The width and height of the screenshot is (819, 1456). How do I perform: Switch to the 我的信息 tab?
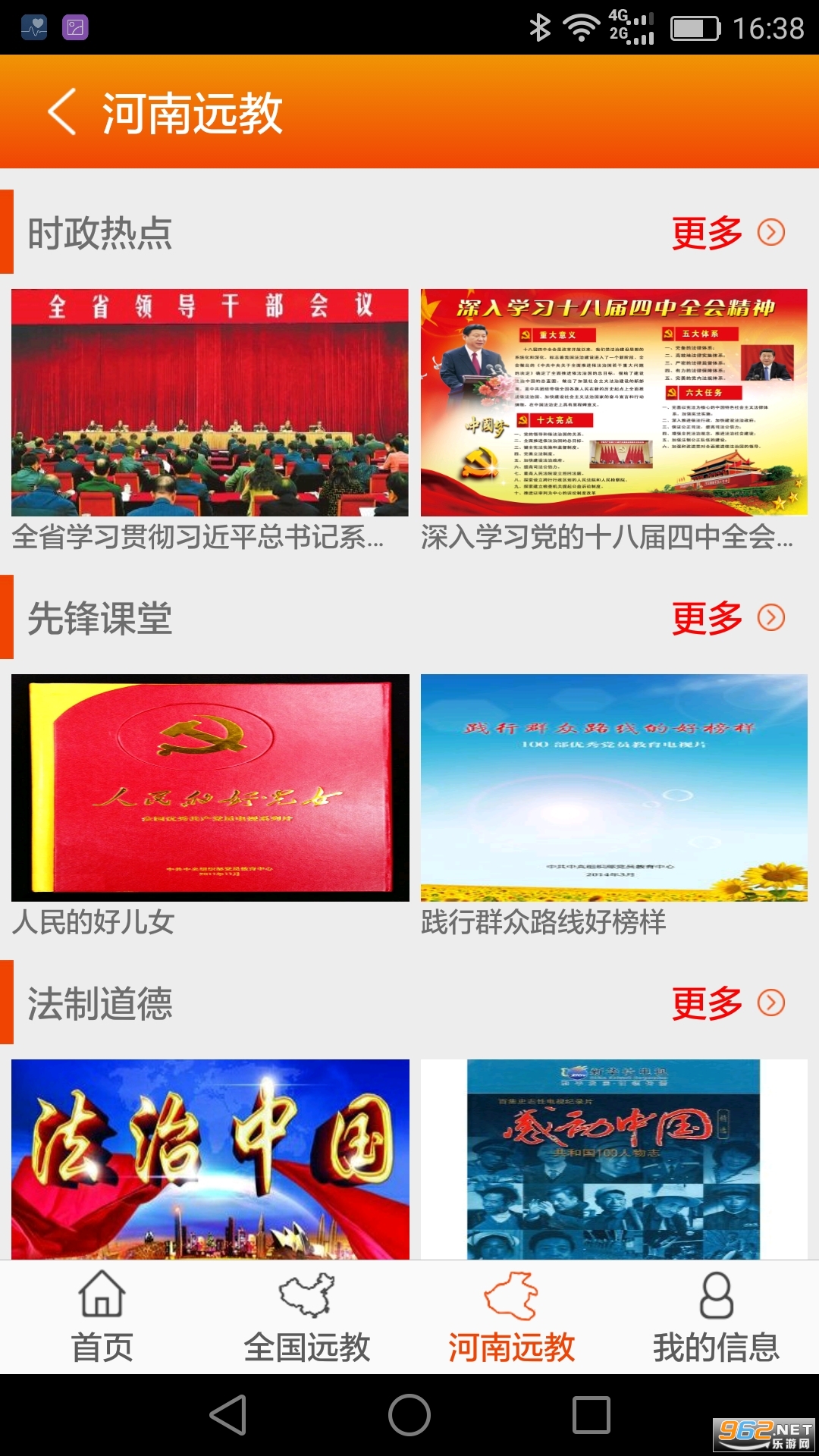click(717, 1318)
